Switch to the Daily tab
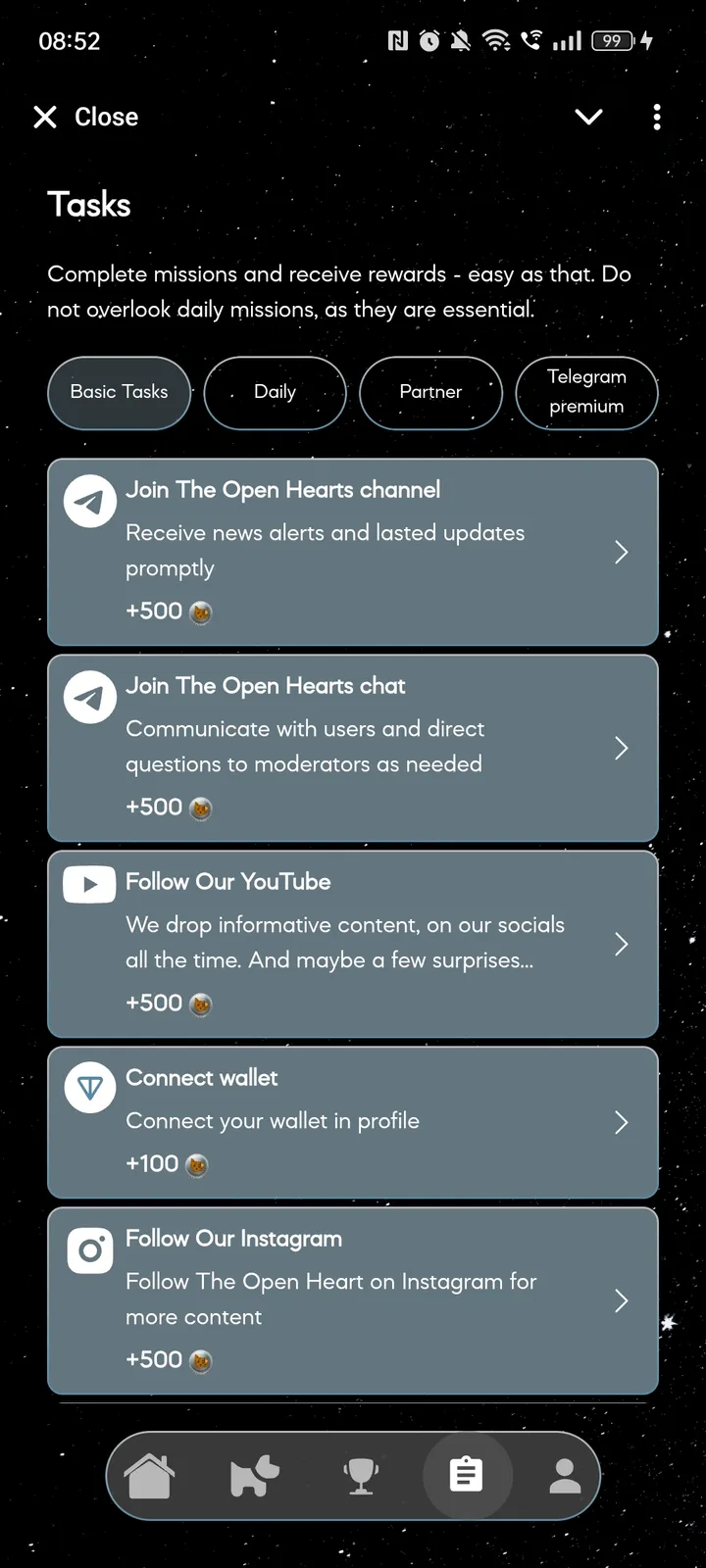 (275, 393)
